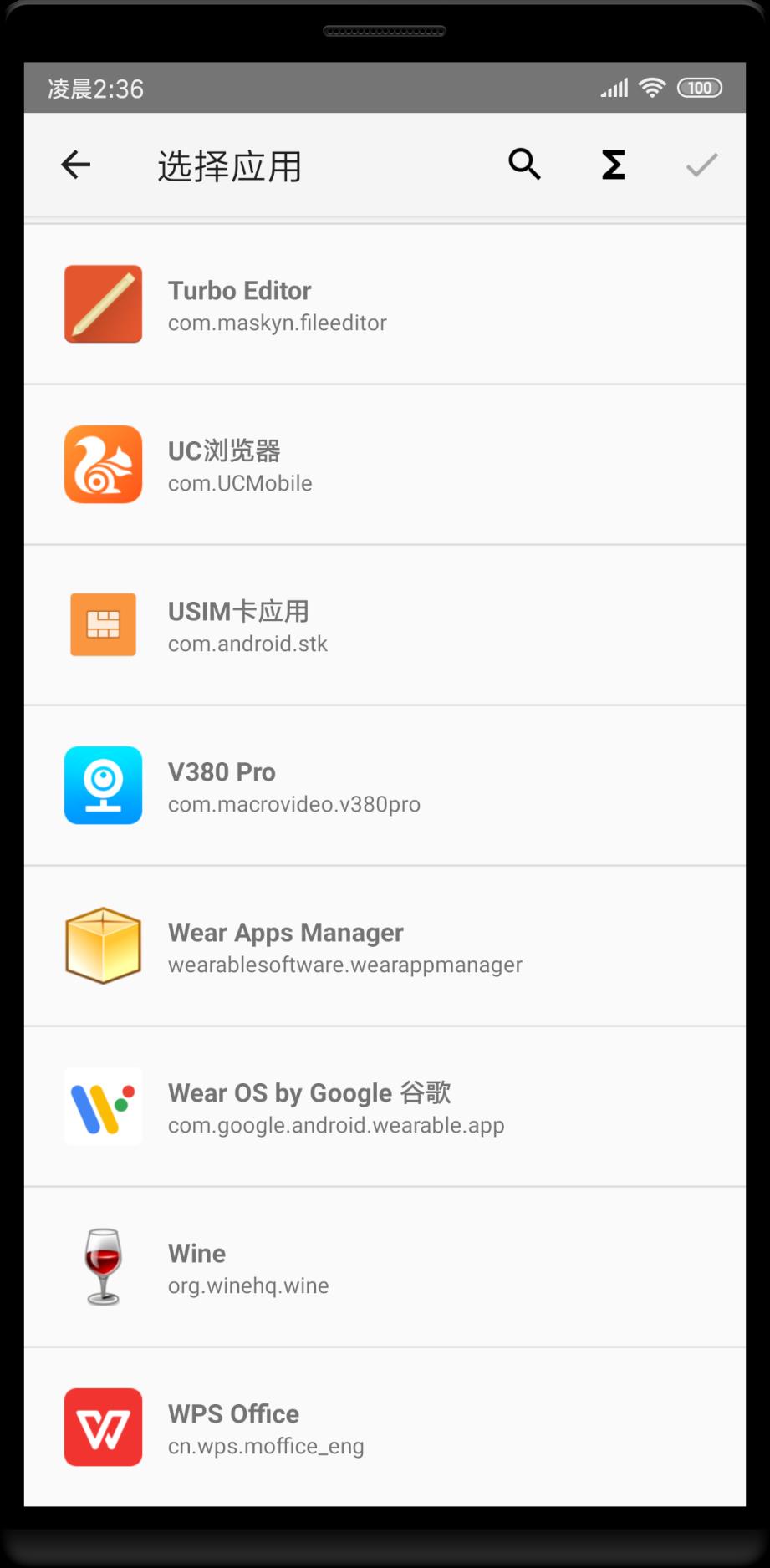The width and height of the screenshot is (770, 1568).
Task: Open the search function
Action: coord(525,165)
